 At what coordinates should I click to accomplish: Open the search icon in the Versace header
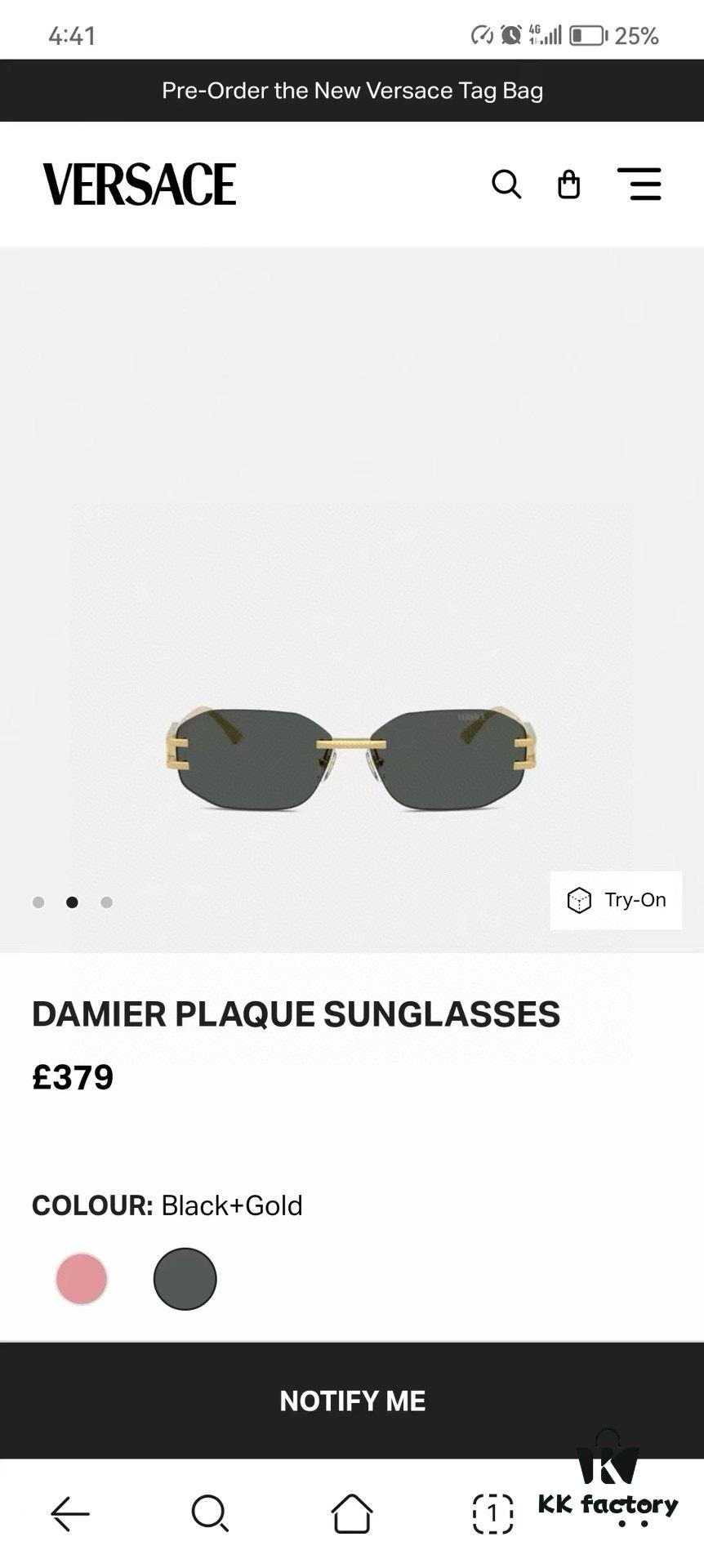point(506,185)
